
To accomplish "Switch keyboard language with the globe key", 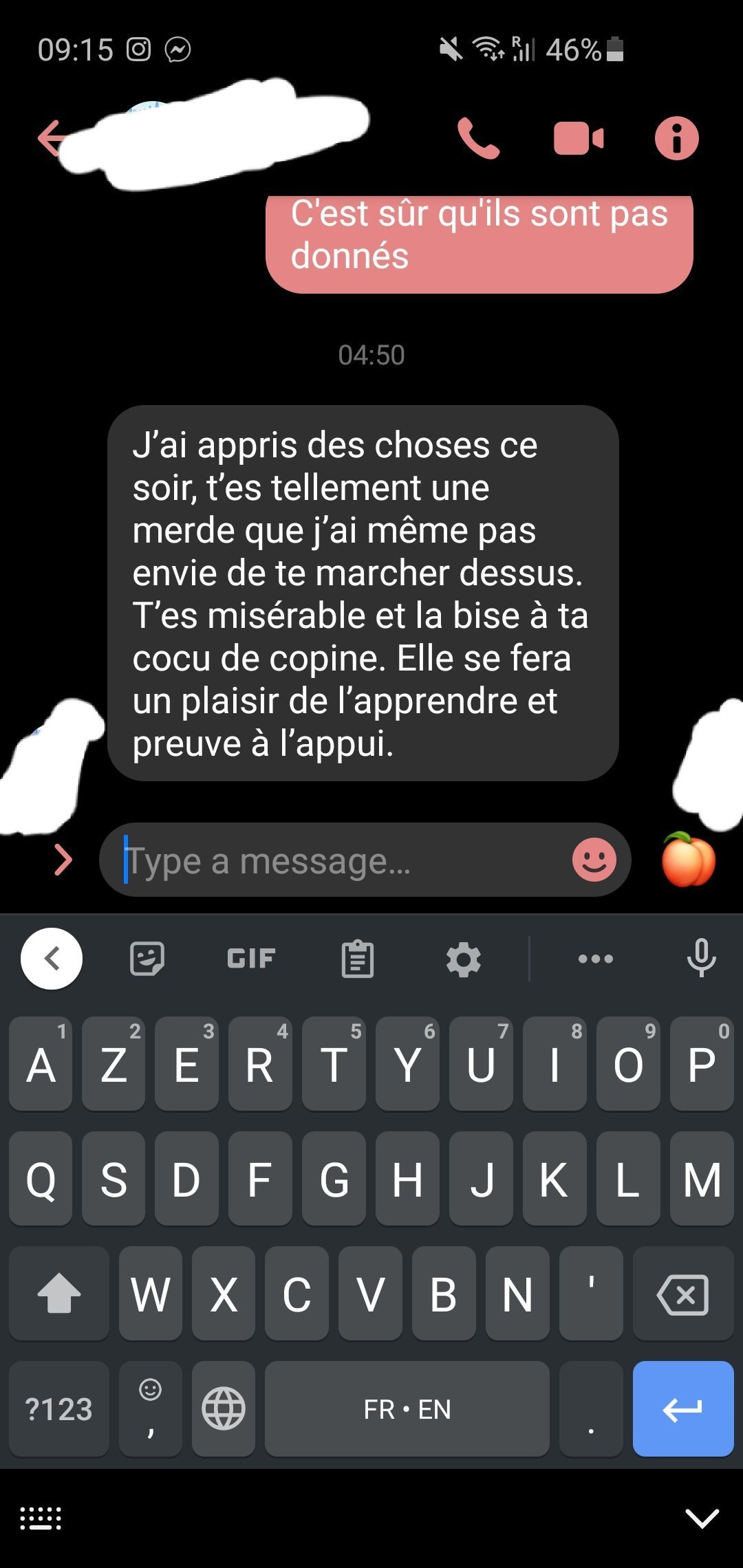I will [224, 1408].
